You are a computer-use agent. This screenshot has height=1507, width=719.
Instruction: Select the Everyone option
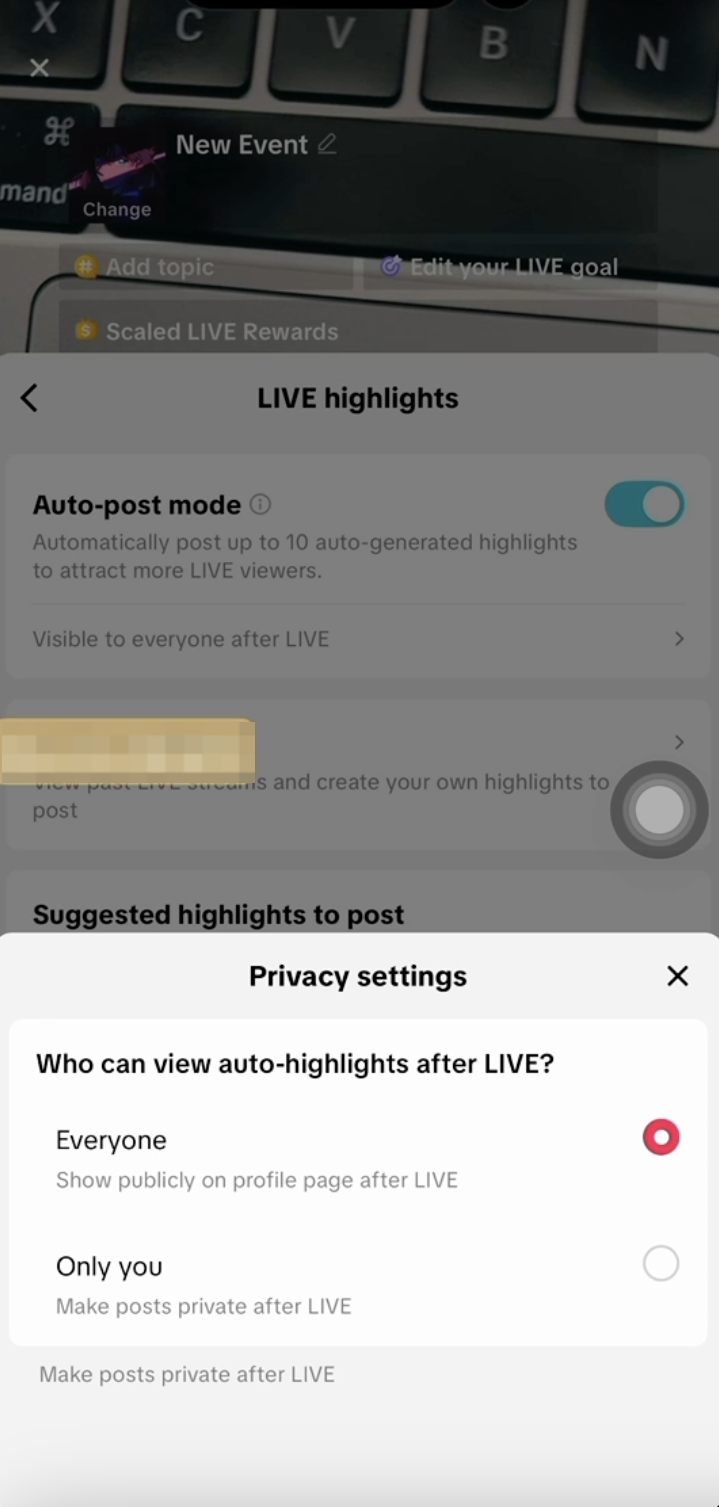click(660, 1138)
